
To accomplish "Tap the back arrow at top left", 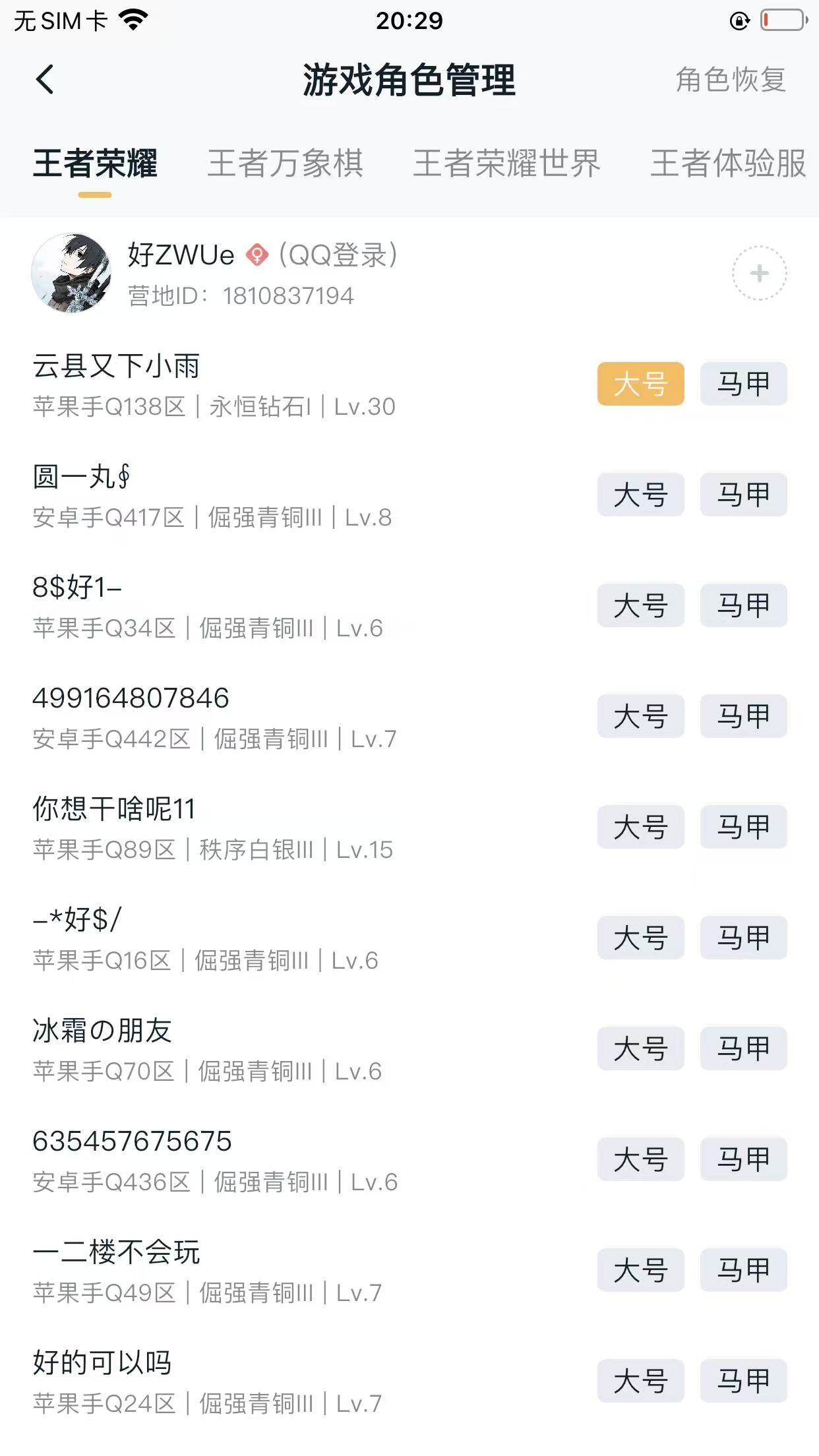I will point(44,79).
